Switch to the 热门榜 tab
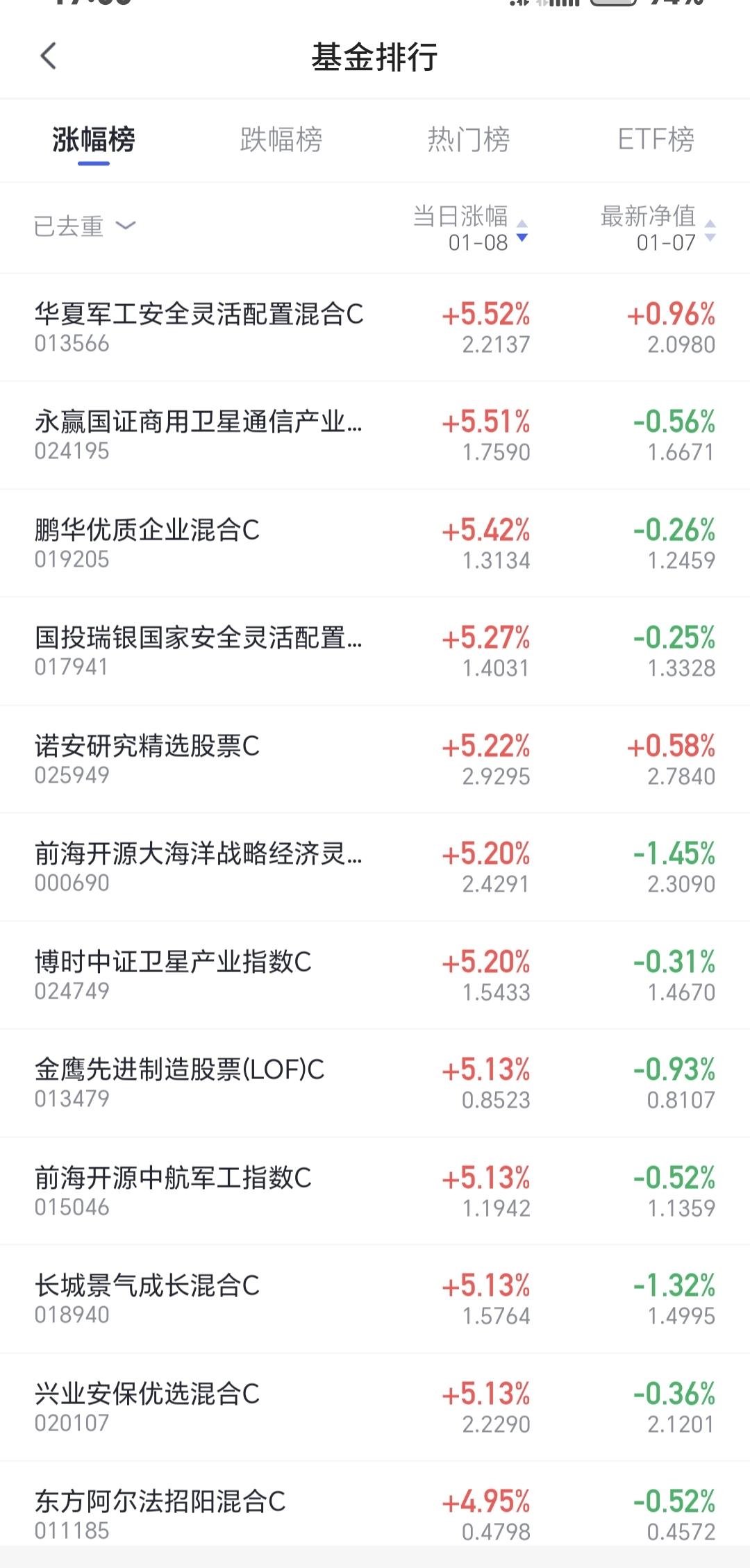This screenshot has height=1568, width=750. (469, 140)
